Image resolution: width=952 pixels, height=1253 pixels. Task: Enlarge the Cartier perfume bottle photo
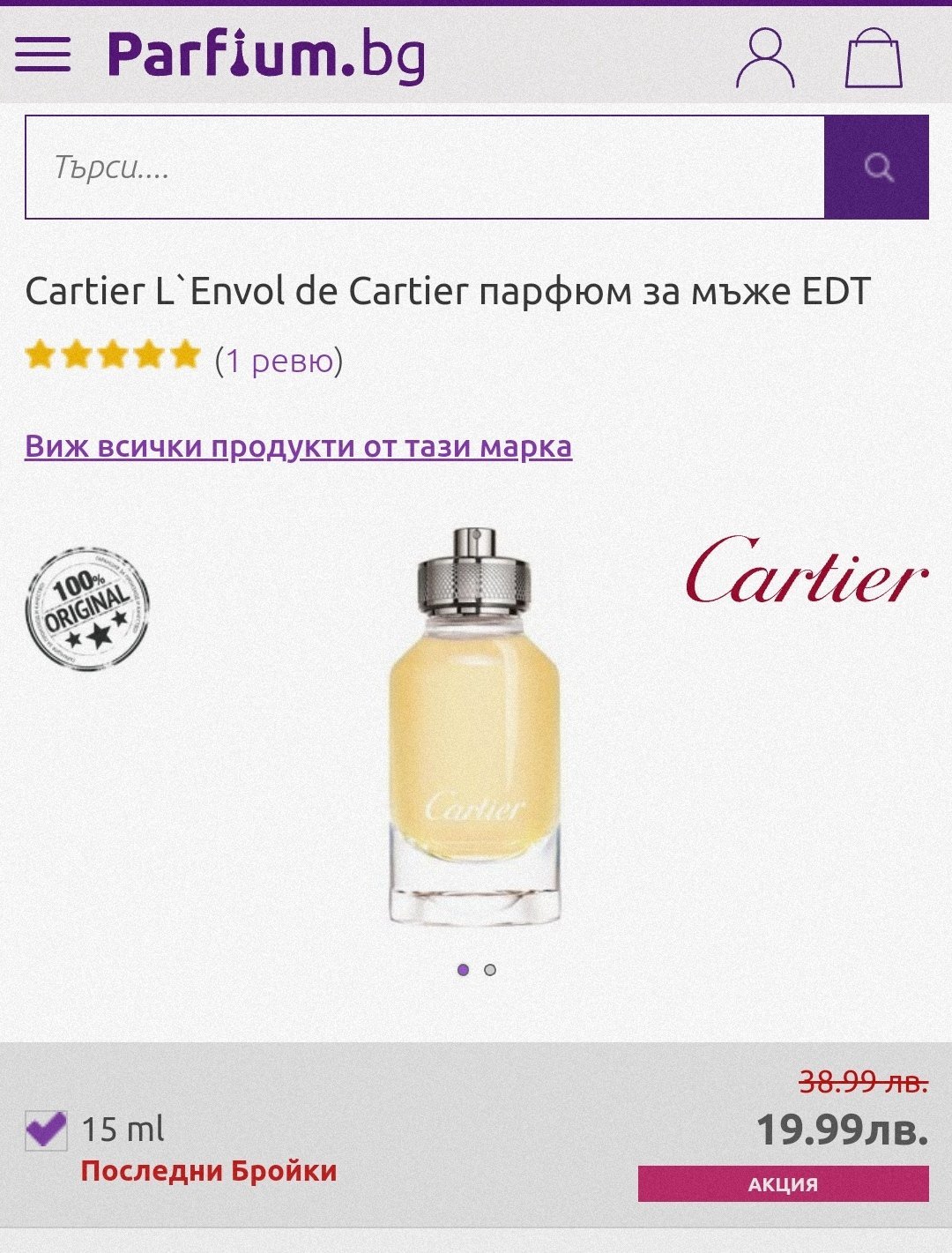(x=475, y=727)
